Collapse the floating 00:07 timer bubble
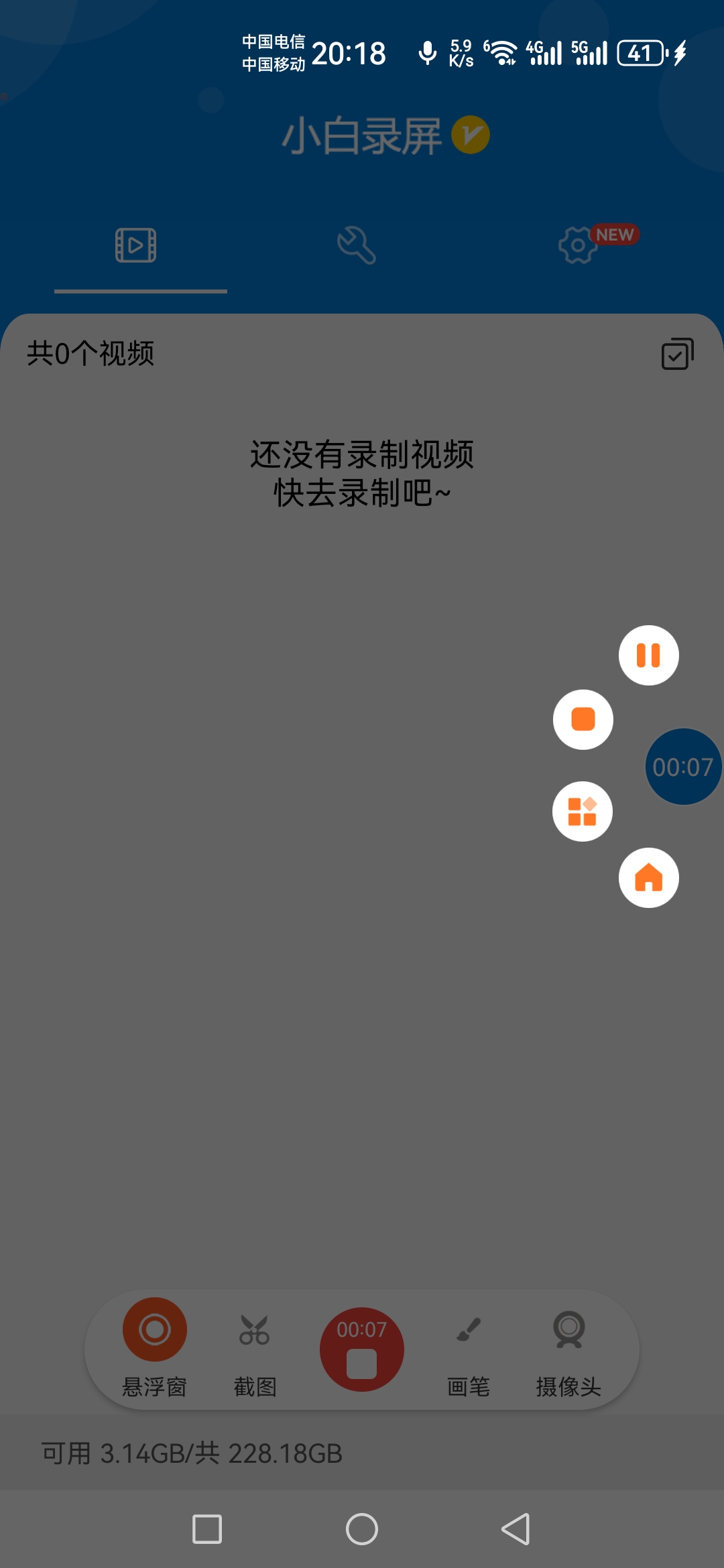This screenshot has height=1568, width=724. [x=682, y=767]
